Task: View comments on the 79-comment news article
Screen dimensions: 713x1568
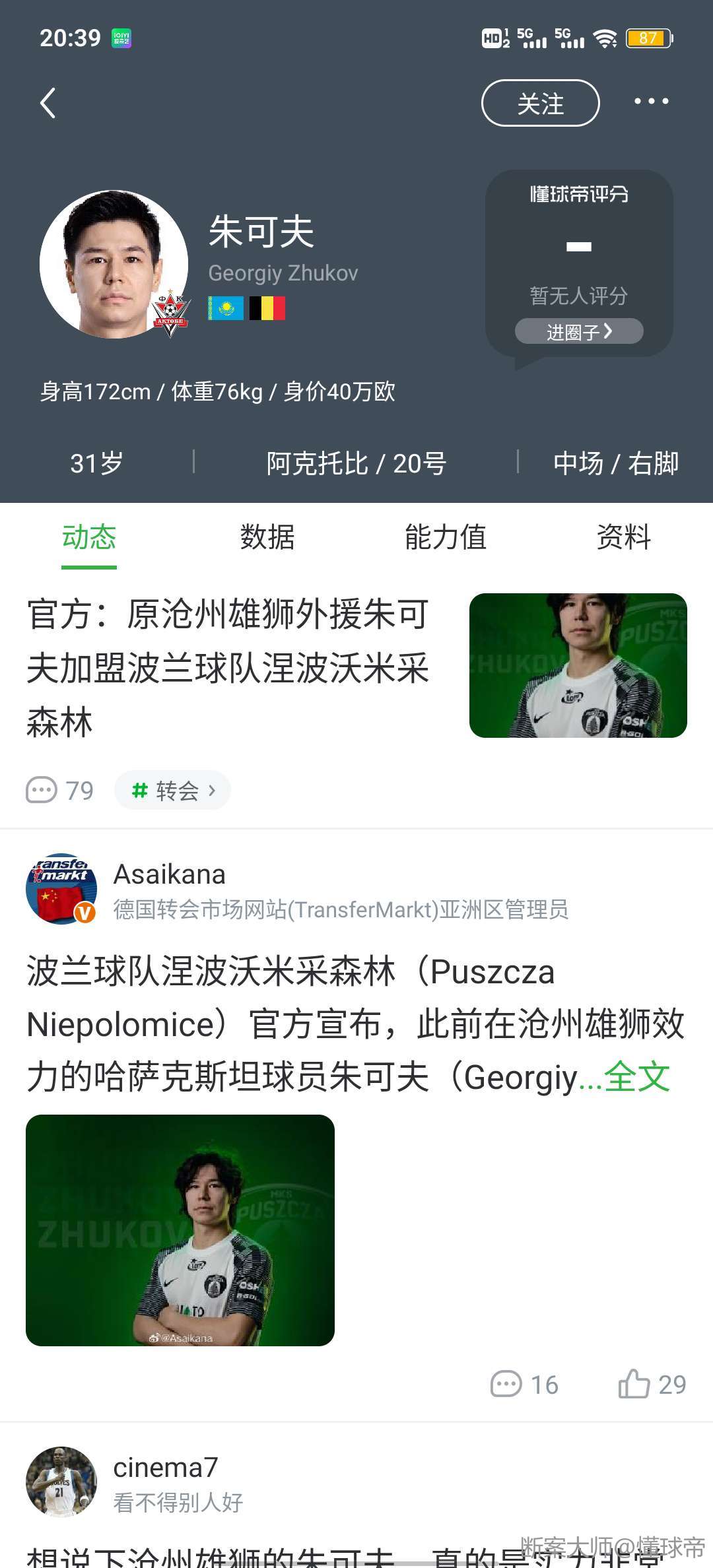Action: click(x=59, y=790)
